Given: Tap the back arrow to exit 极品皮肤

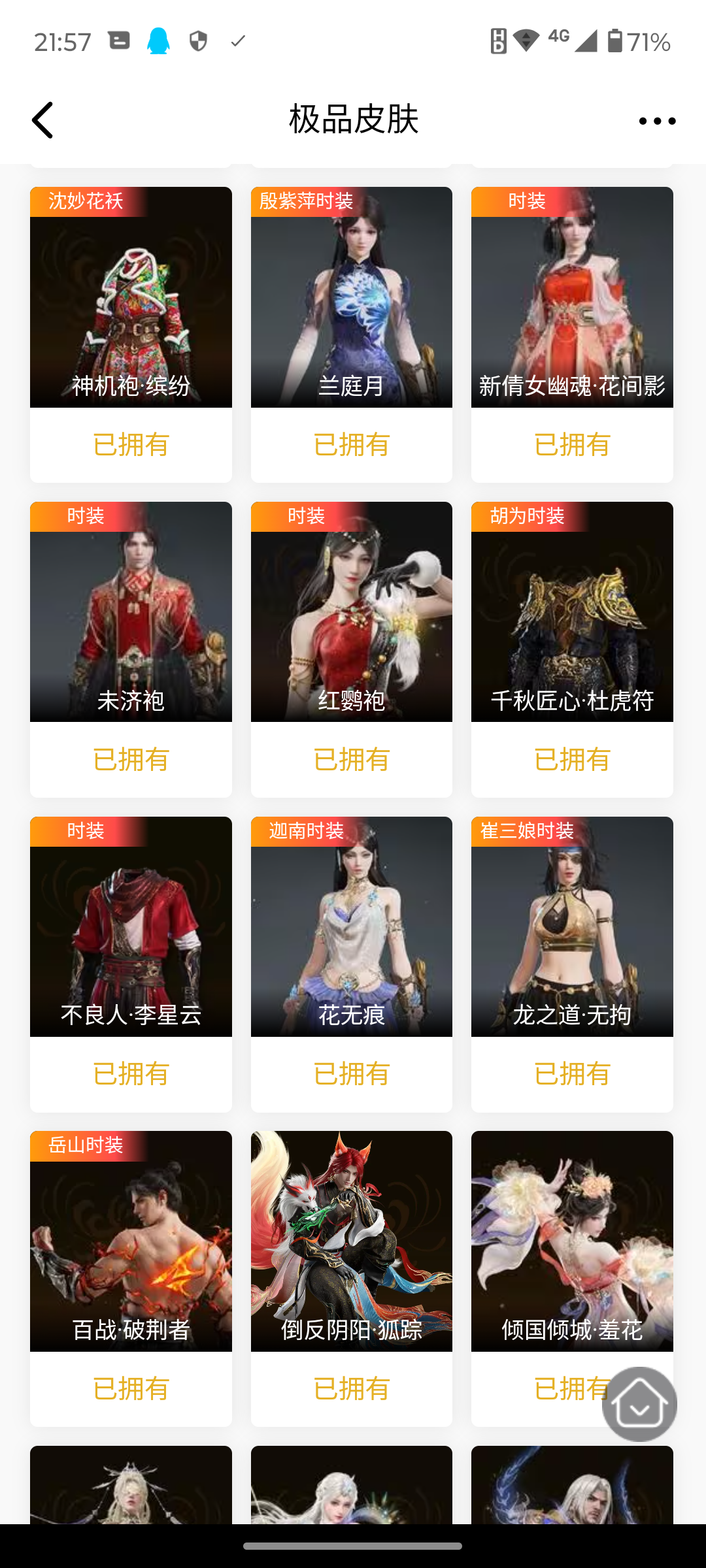Looking at the screenshot, I should (x=42, y=120).
